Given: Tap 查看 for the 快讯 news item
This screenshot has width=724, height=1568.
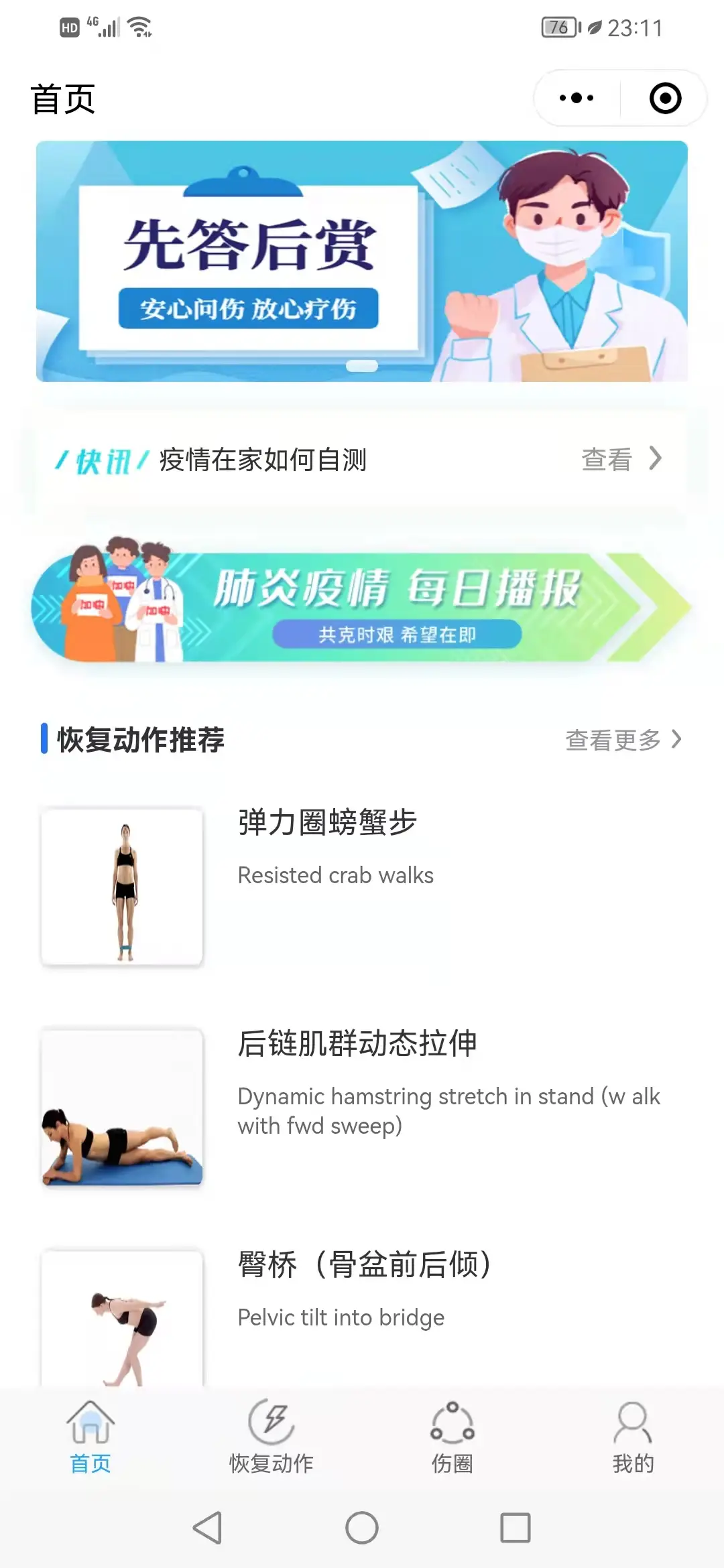Looking at the screenshot, I should pyautogui.click(x=621, y=460).
